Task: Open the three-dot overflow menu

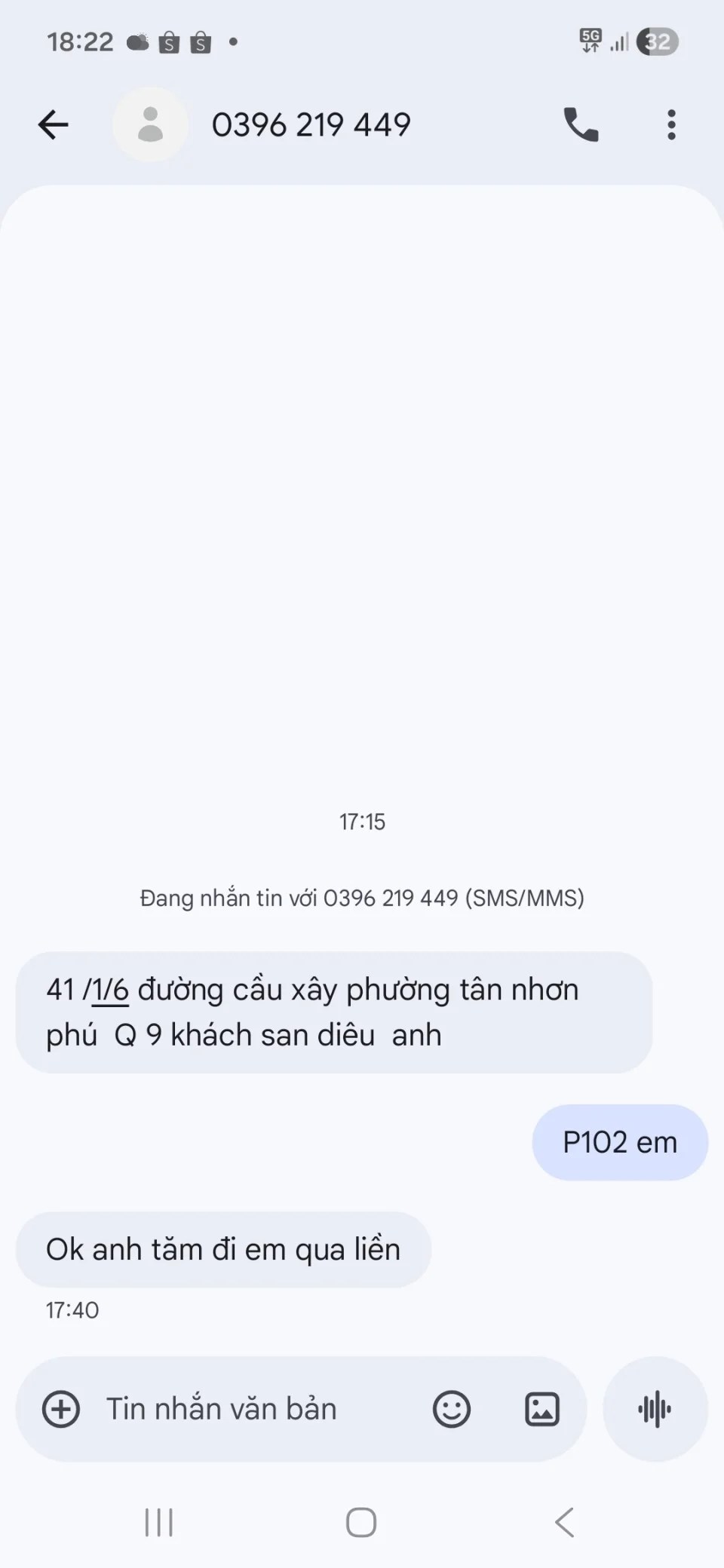Action: tap(671, 125)
